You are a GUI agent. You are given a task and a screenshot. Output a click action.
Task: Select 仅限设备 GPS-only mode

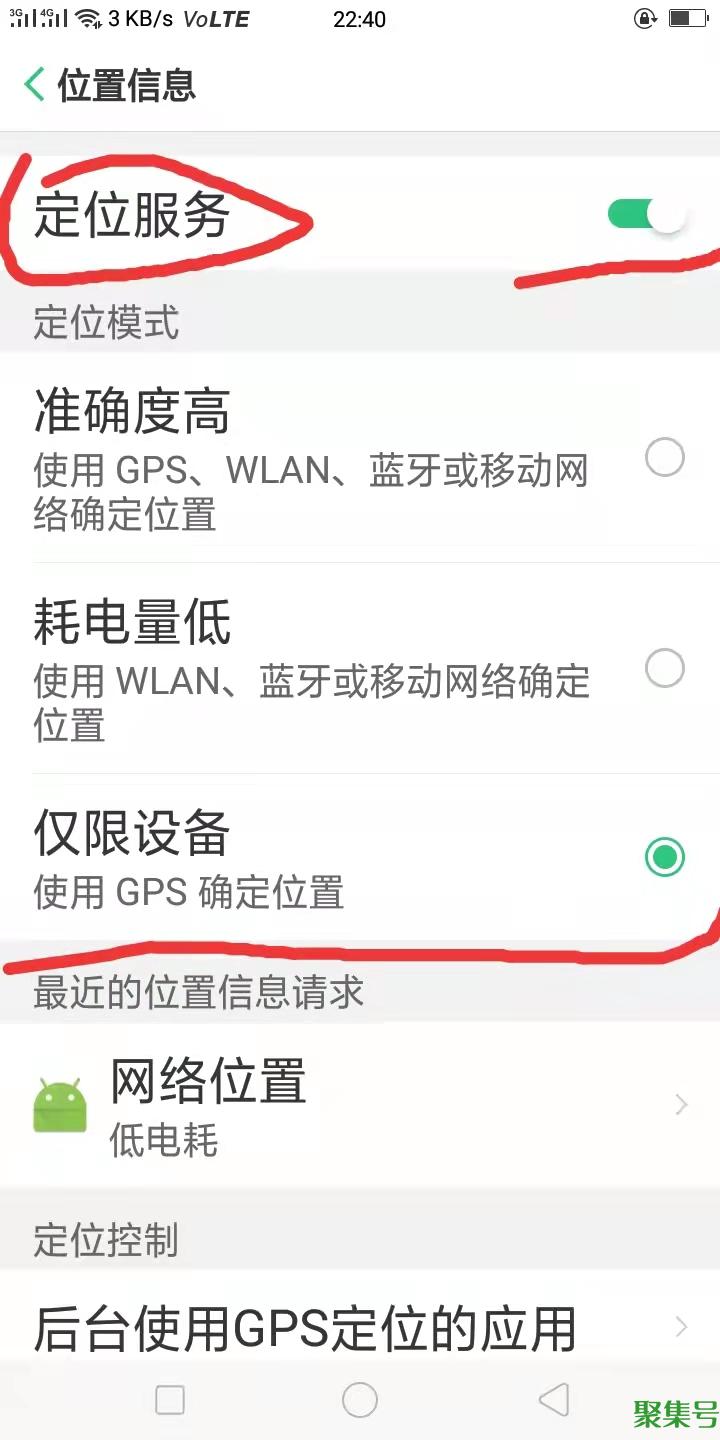tap(664, 857)
